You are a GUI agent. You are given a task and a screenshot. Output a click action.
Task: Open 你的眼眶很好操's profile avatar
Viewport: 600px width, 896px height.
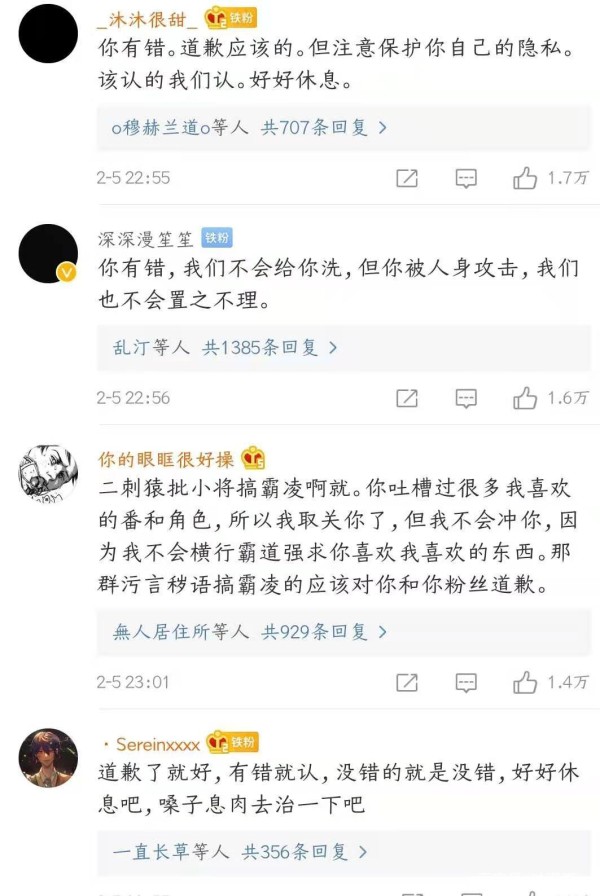(48, 474)
